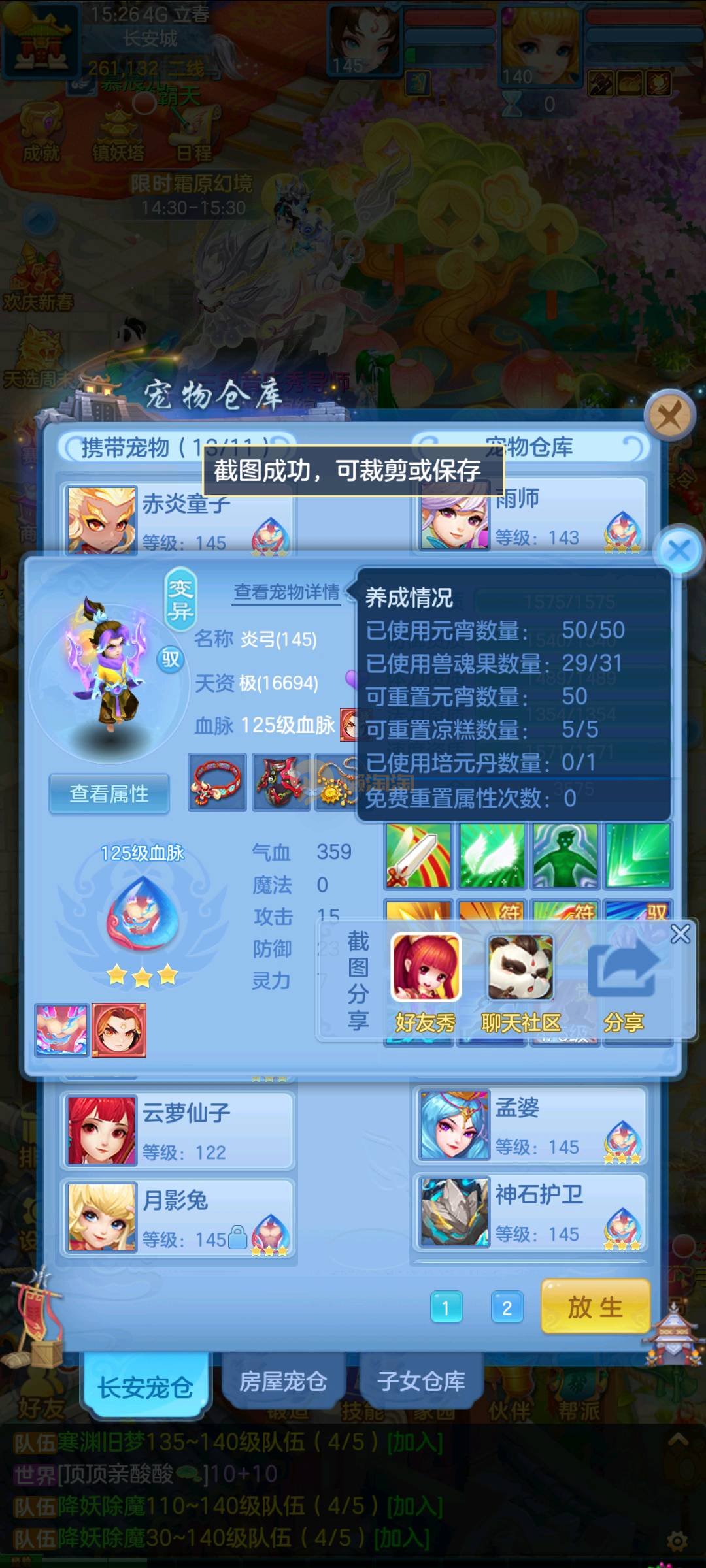The height and width of the screenshot is (1568, 706).
Task: Dismiss the screenshot share panel
Action: pyautogui.click(x=681, y=934)
